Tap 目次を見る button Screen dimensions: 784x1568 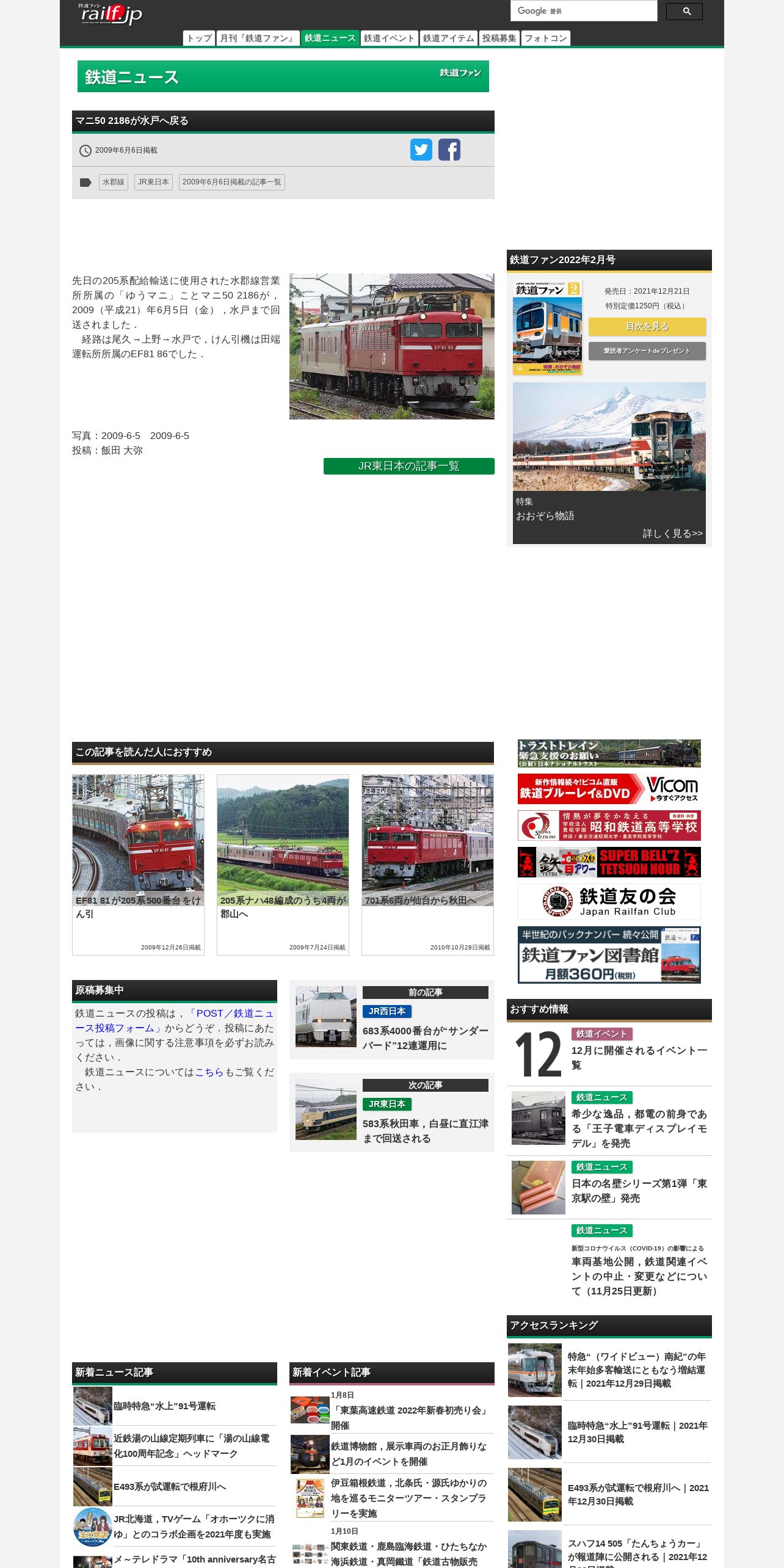click(647, 327)
